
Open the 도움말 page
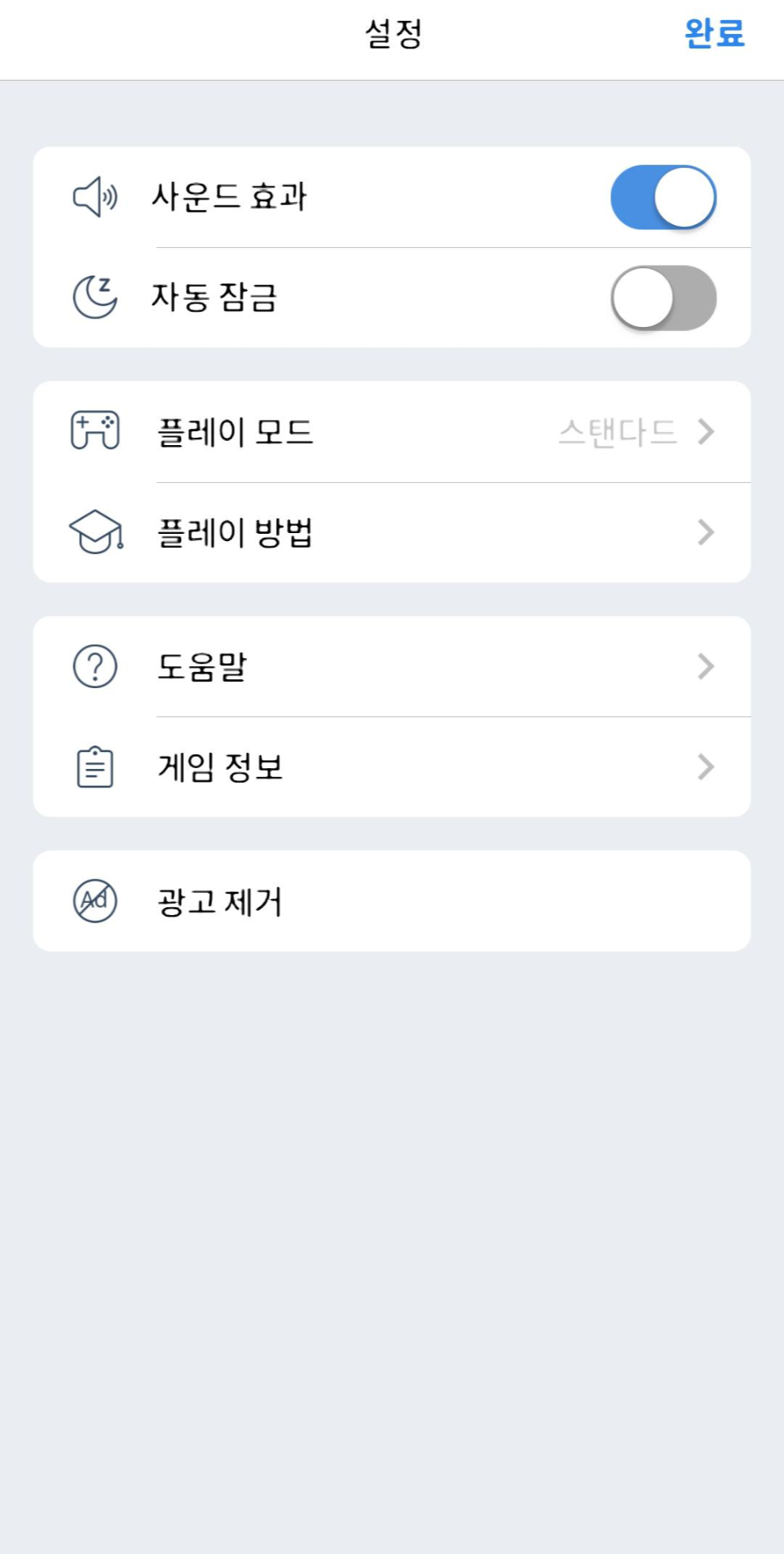(x=392, y=666)
